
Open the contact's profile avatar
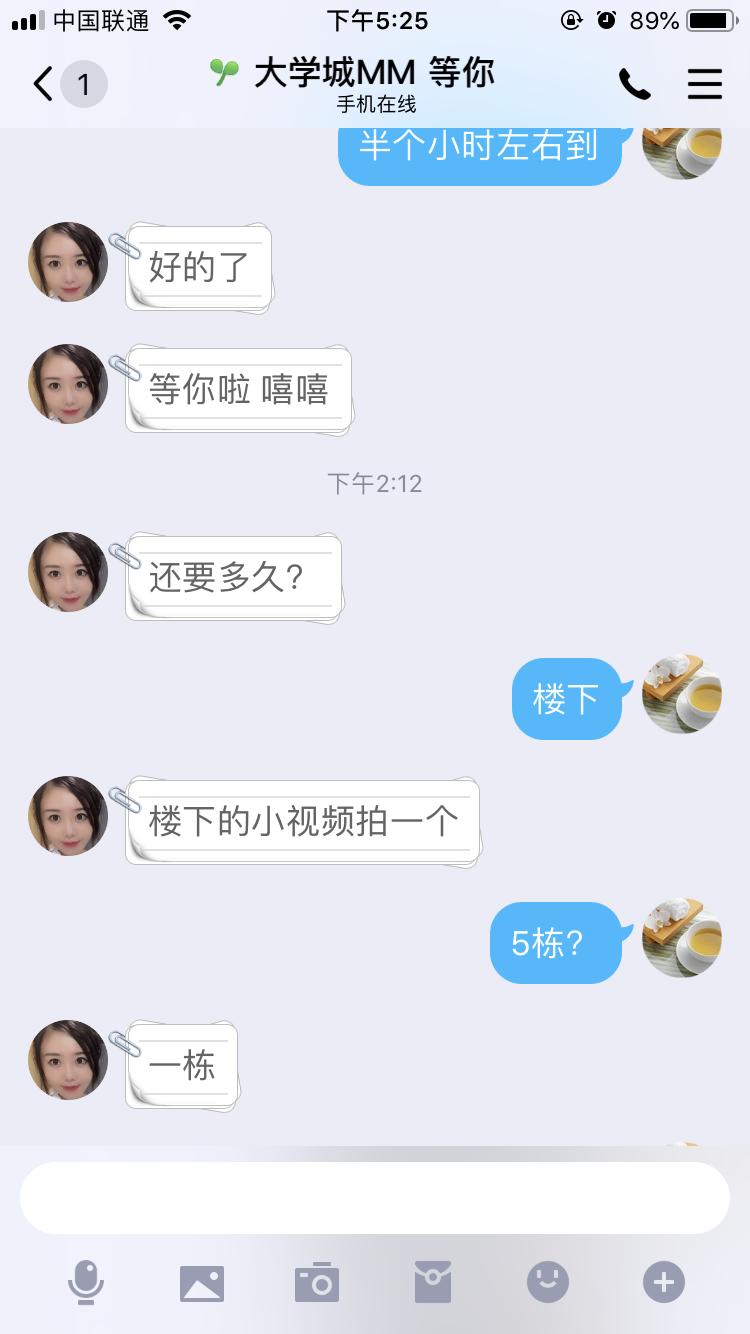click(67, 262)
